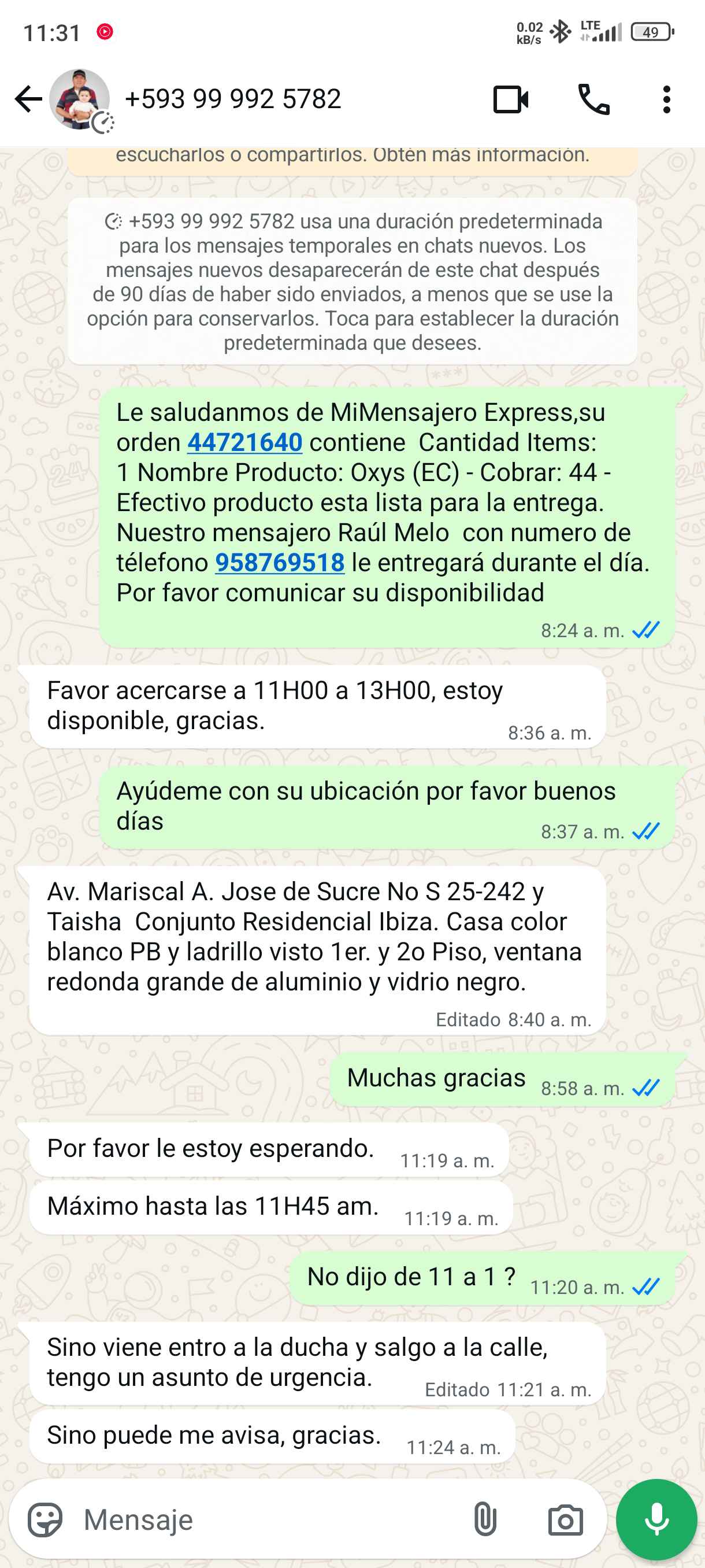
Task: Open the overflow menu
Action: tap(667, 99)
